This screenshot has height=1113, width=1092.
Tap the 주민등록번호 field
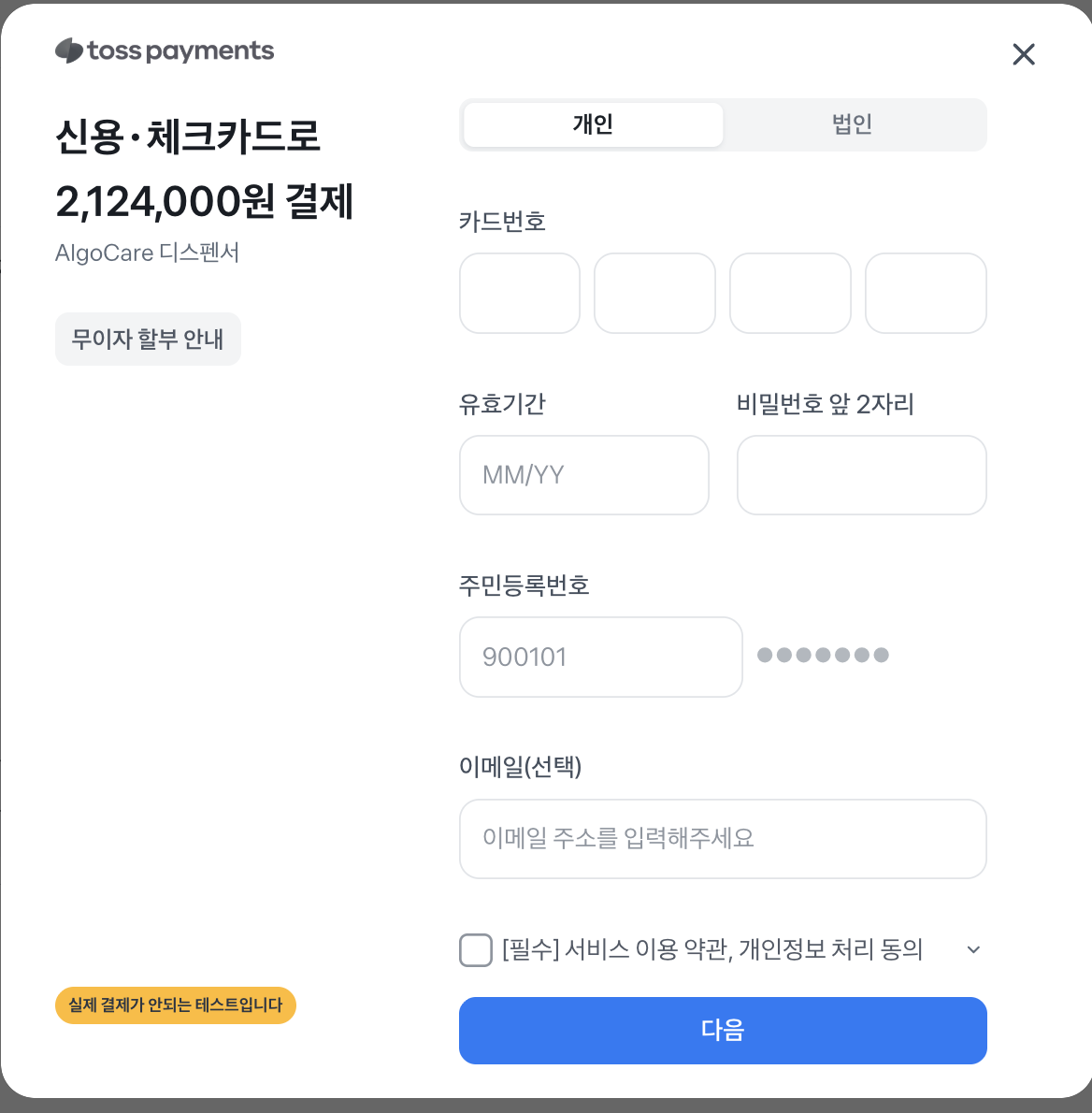point(600,657)
